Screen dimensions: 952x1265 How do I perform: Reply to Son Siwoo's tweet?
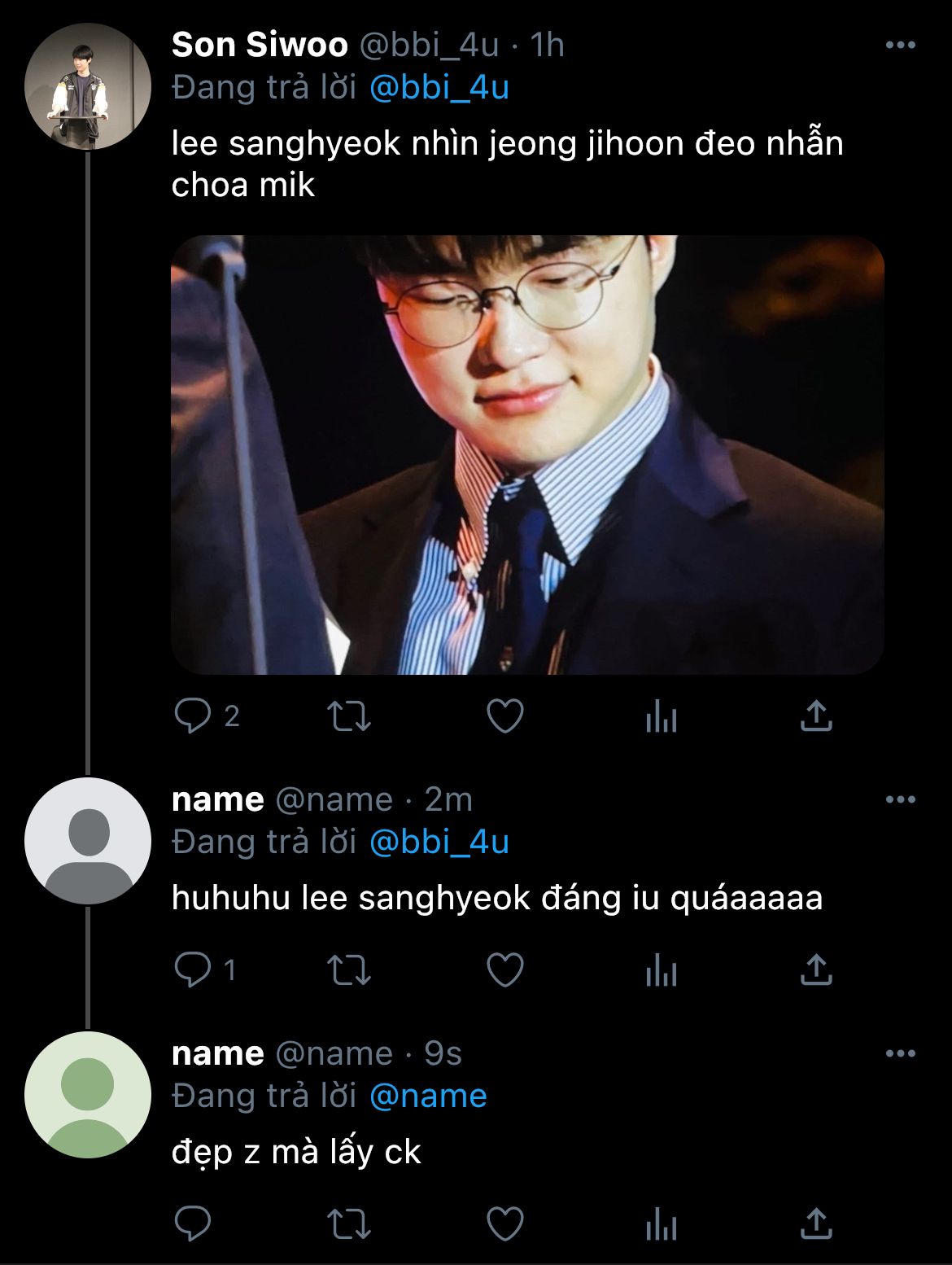point(193,716)
